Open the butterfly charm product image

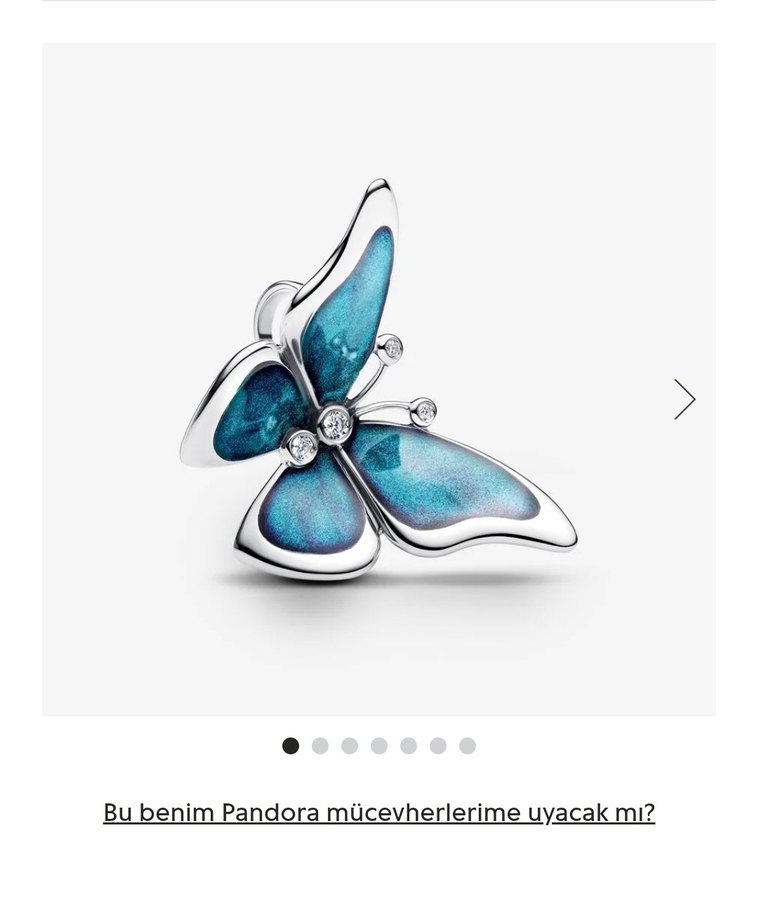pos(378,380)
